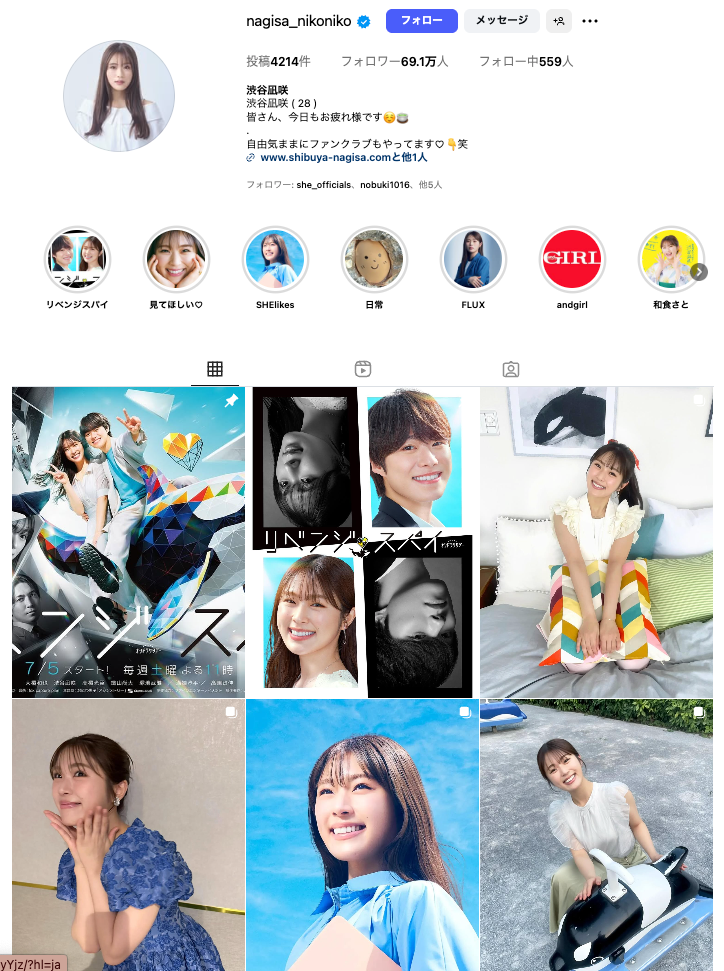Open the blue floral dress post
This screenshot has width=724, height=971.
click(128, 835)
